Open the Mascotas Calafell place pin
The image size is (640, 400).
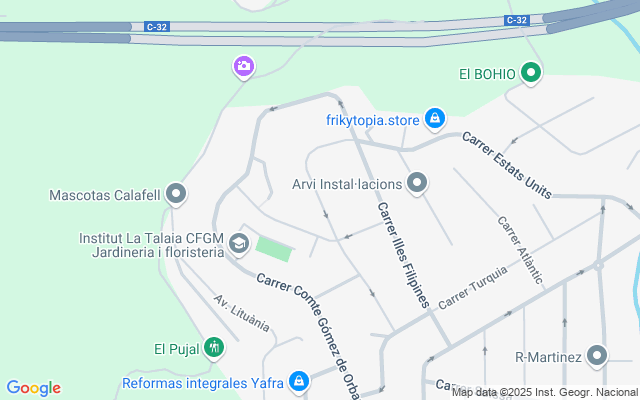point(177,194)
